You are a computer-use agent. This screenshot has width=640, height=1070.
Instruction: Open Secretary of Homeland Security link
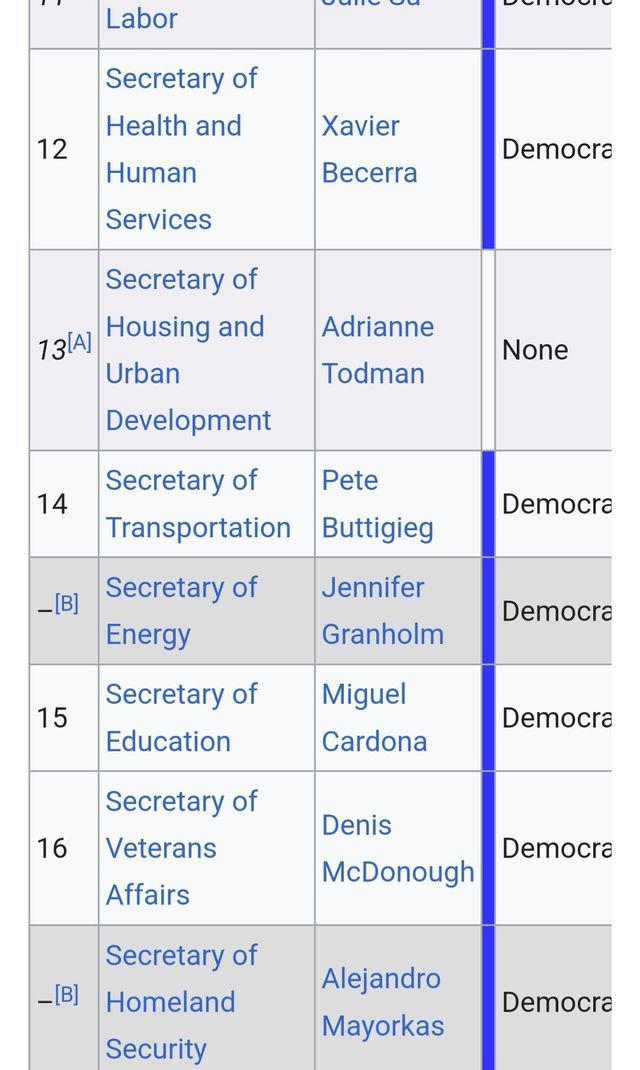tap(181, 1002)
